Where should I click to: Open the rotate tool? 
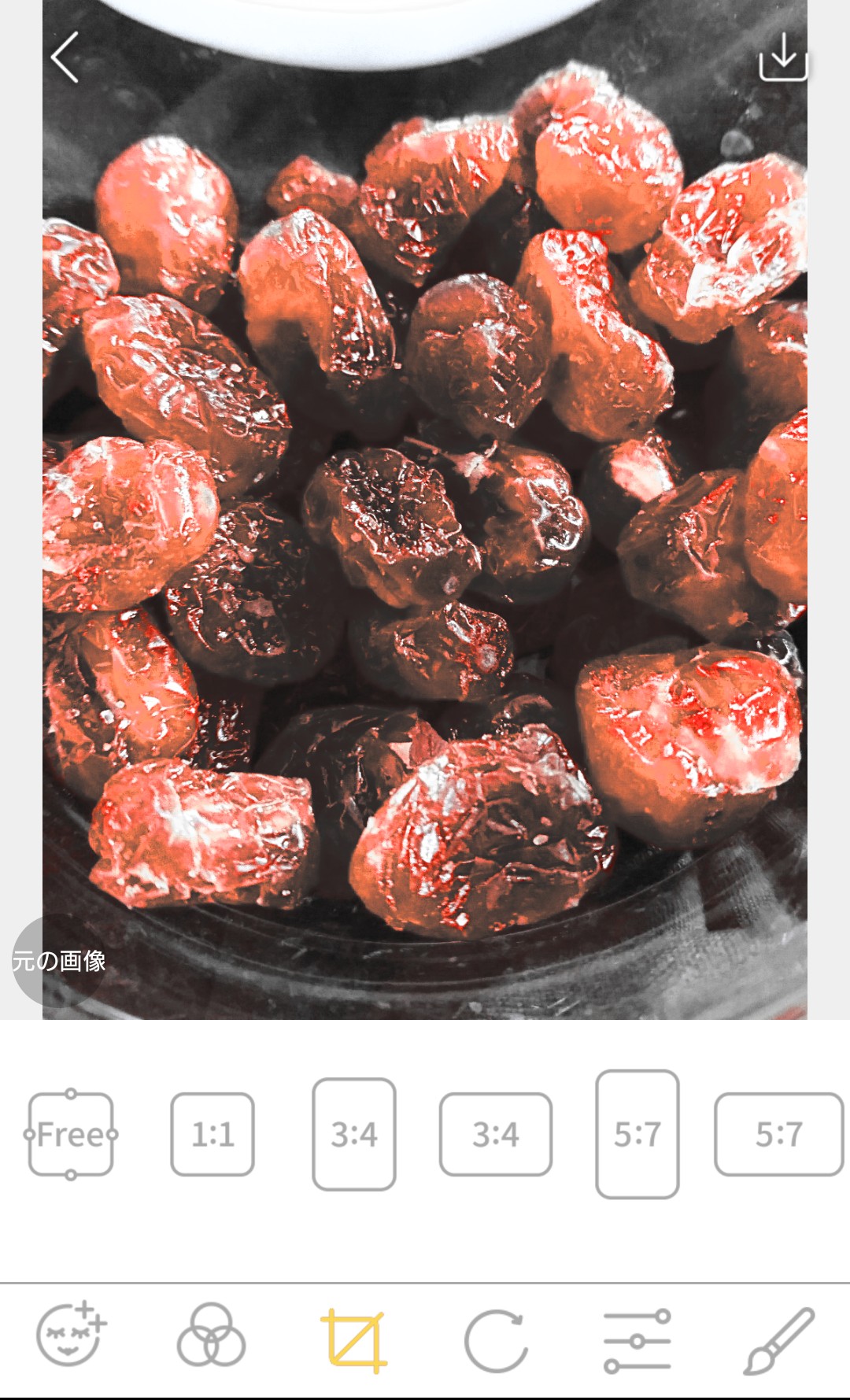[495, 1340]
